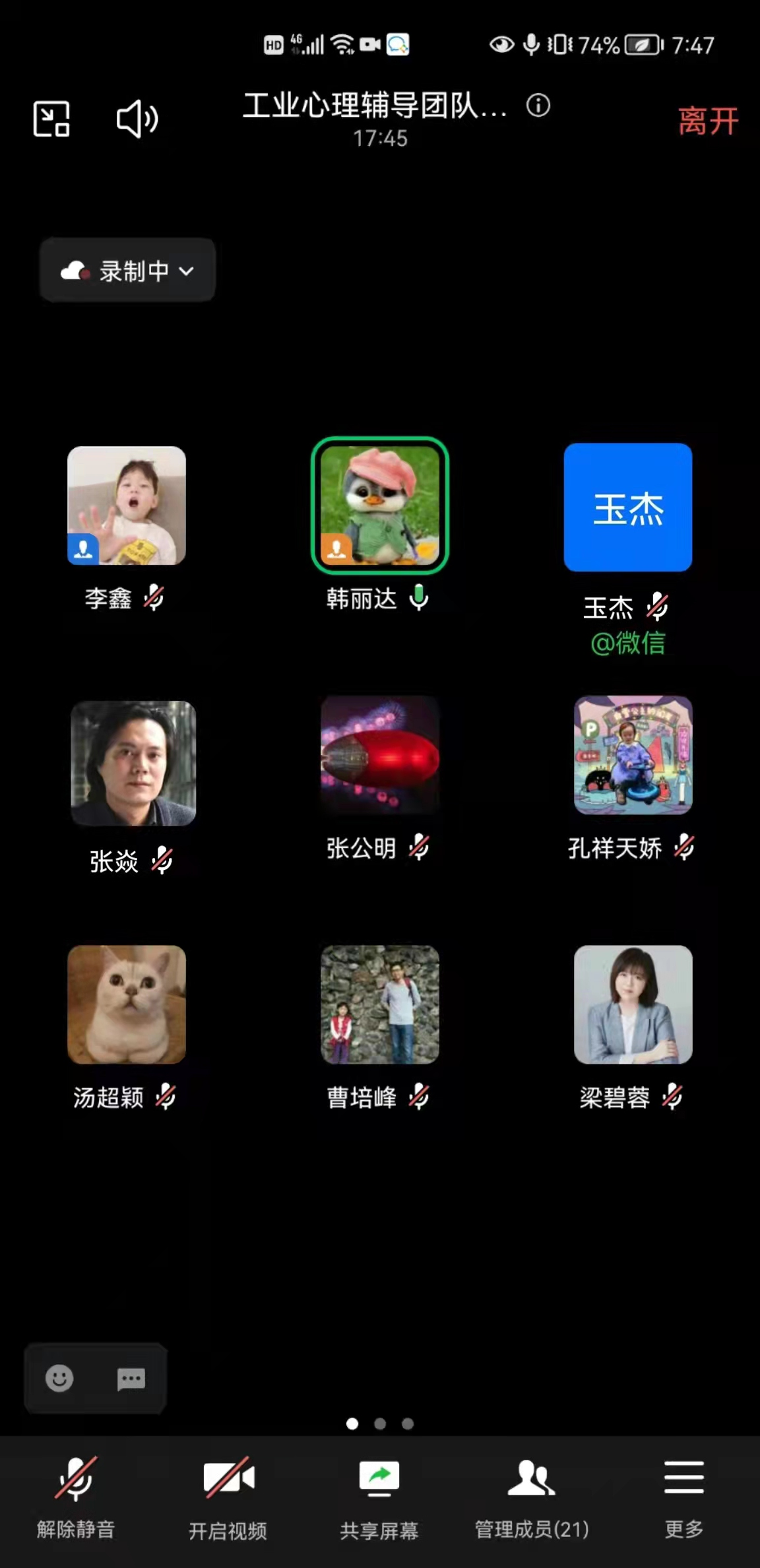The height and width of the screenshot is (1568, 760).
Task: Tap 离开 to leave the meeting
Action: click(x=708, y=121)
